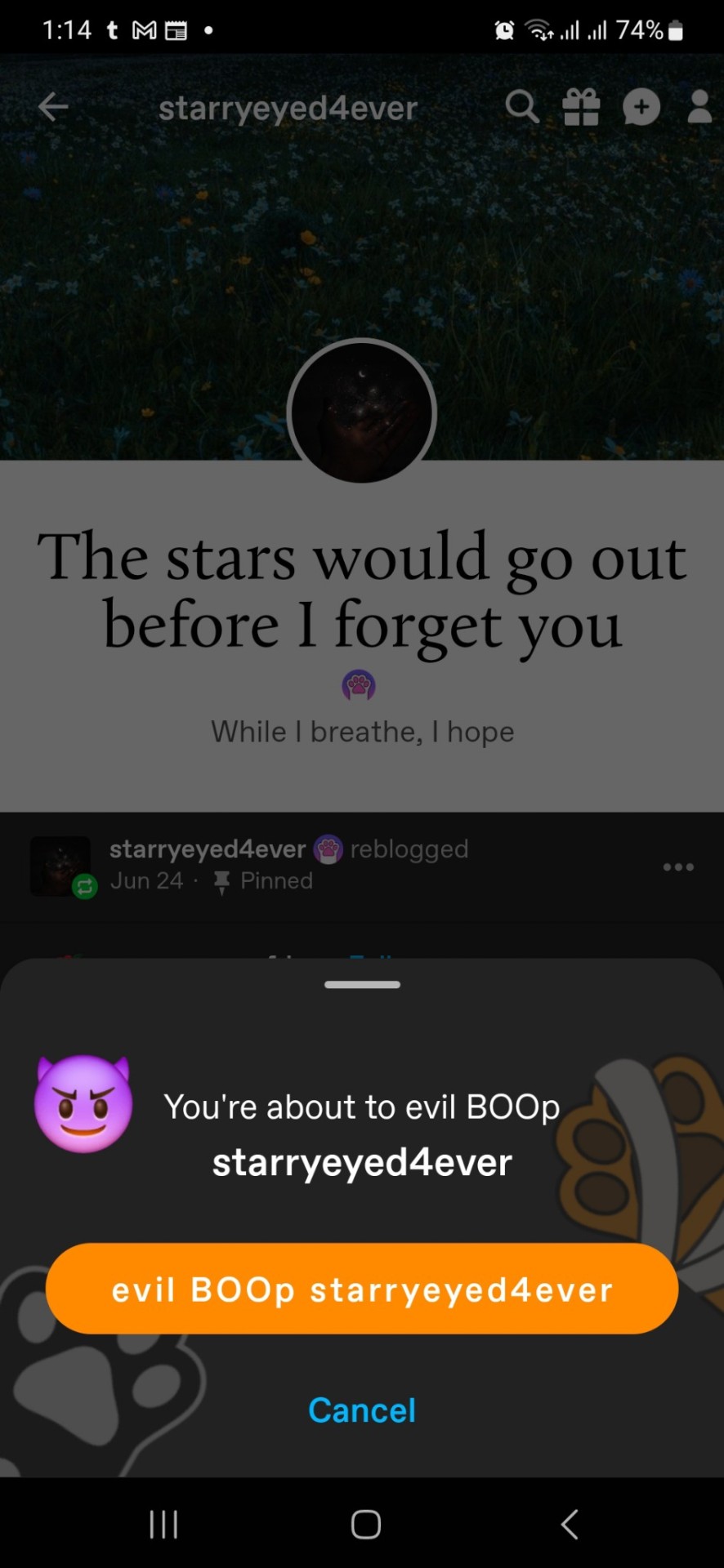Open recent apps in navigation bar
The width and height of the screenshot is (724, 1568).
(163, 1524)
